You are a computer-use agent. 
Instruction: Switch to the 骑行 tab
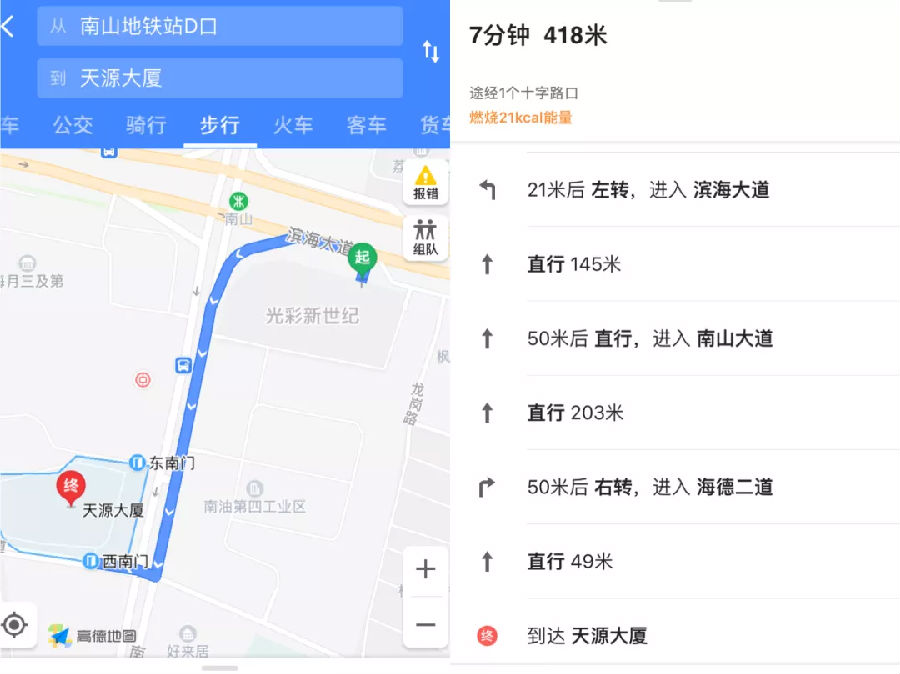point(146,125)
